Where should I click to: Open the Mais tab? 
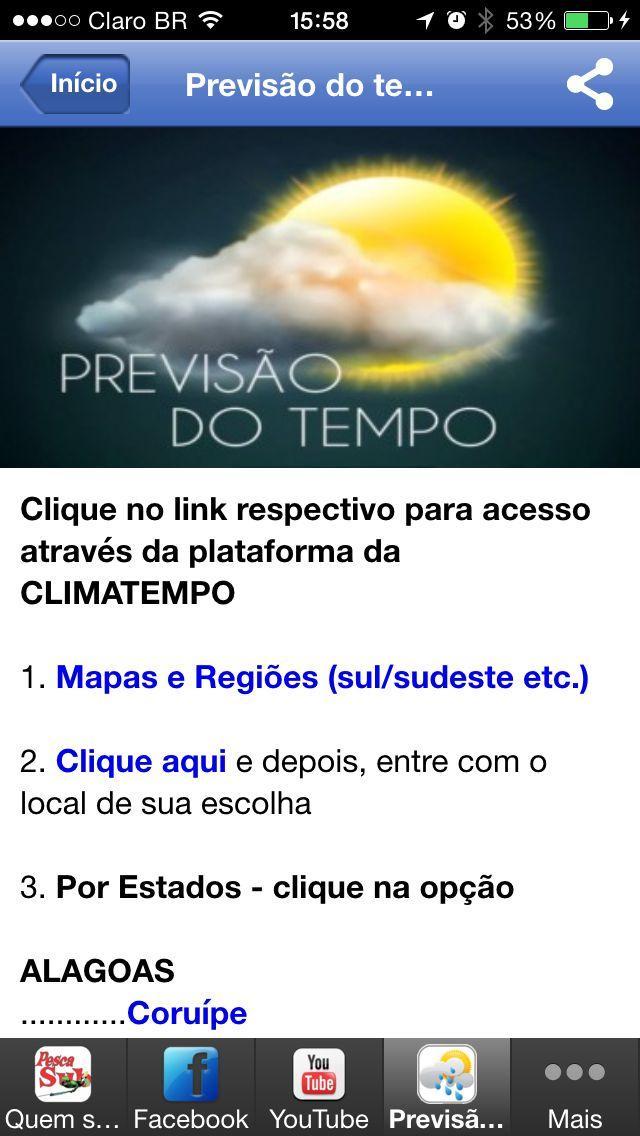[x=575, y=1087]
